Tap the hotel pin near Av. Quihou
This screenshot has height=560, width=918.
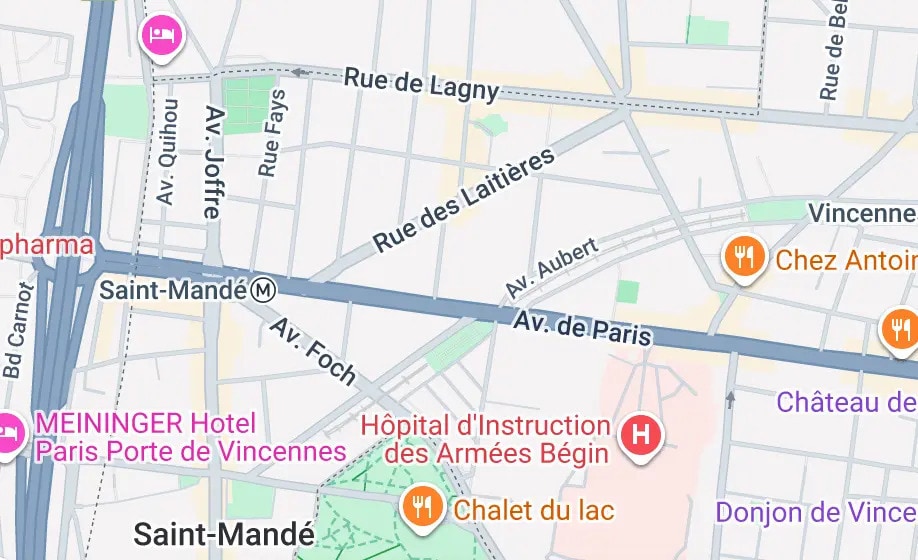(x=163, y=37)
